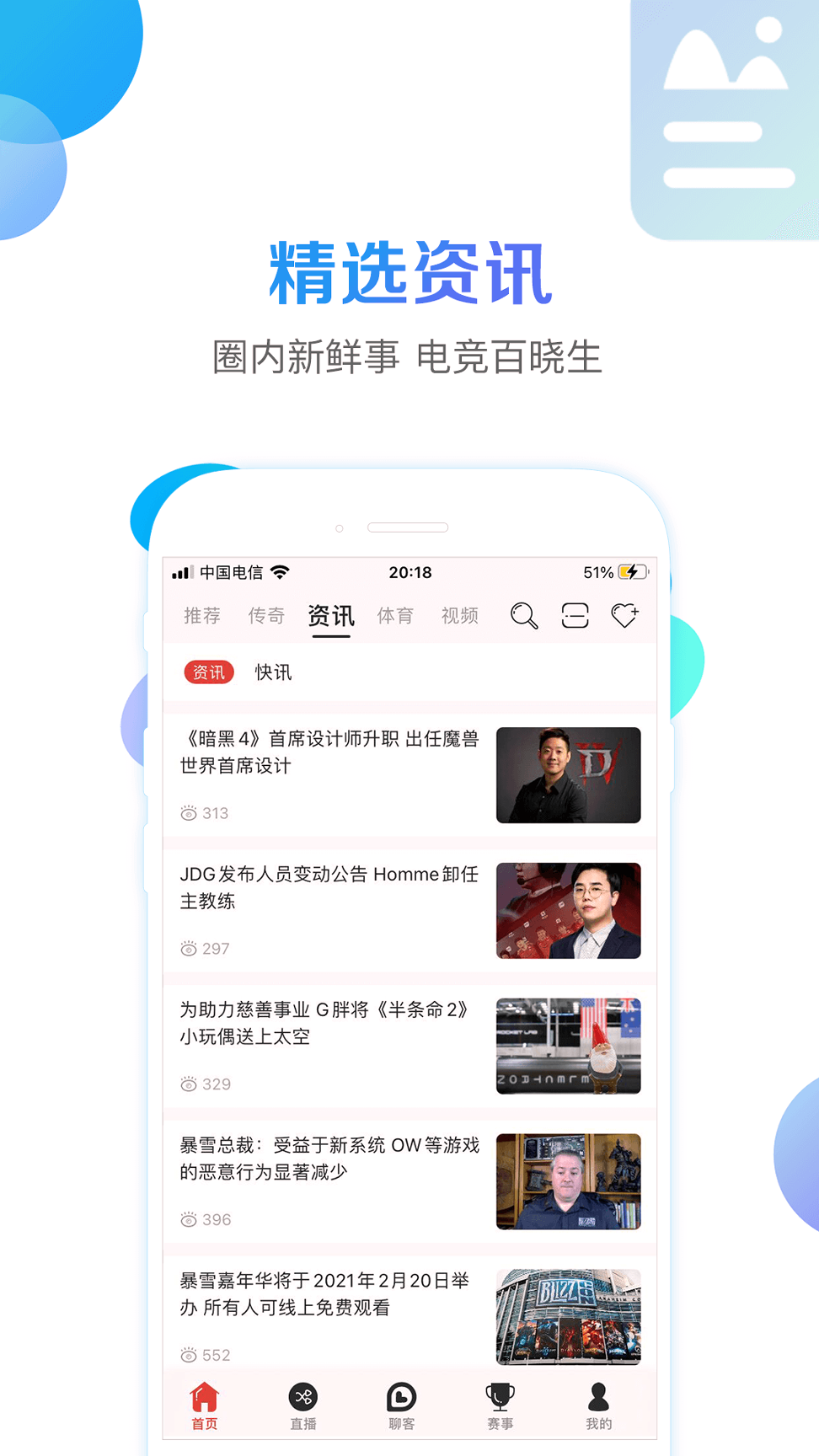Switch to the 快讯 sub-tab

271,672
